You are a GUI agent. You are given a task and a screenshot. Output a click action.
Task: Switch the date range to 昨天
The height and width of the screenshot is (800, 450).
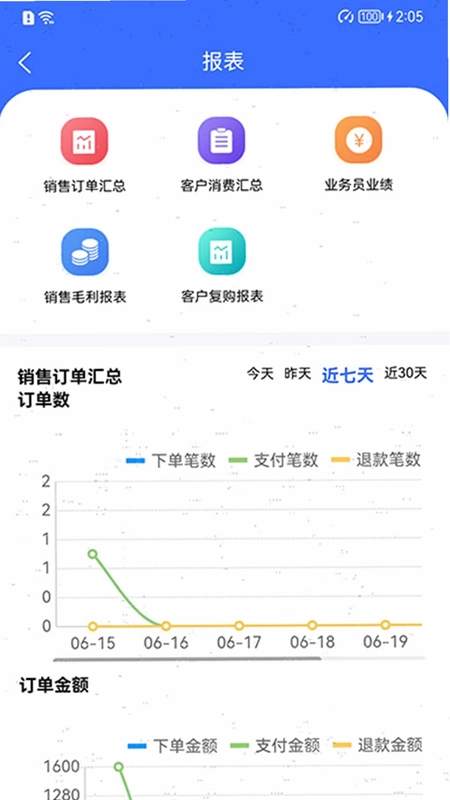point(297,373)
